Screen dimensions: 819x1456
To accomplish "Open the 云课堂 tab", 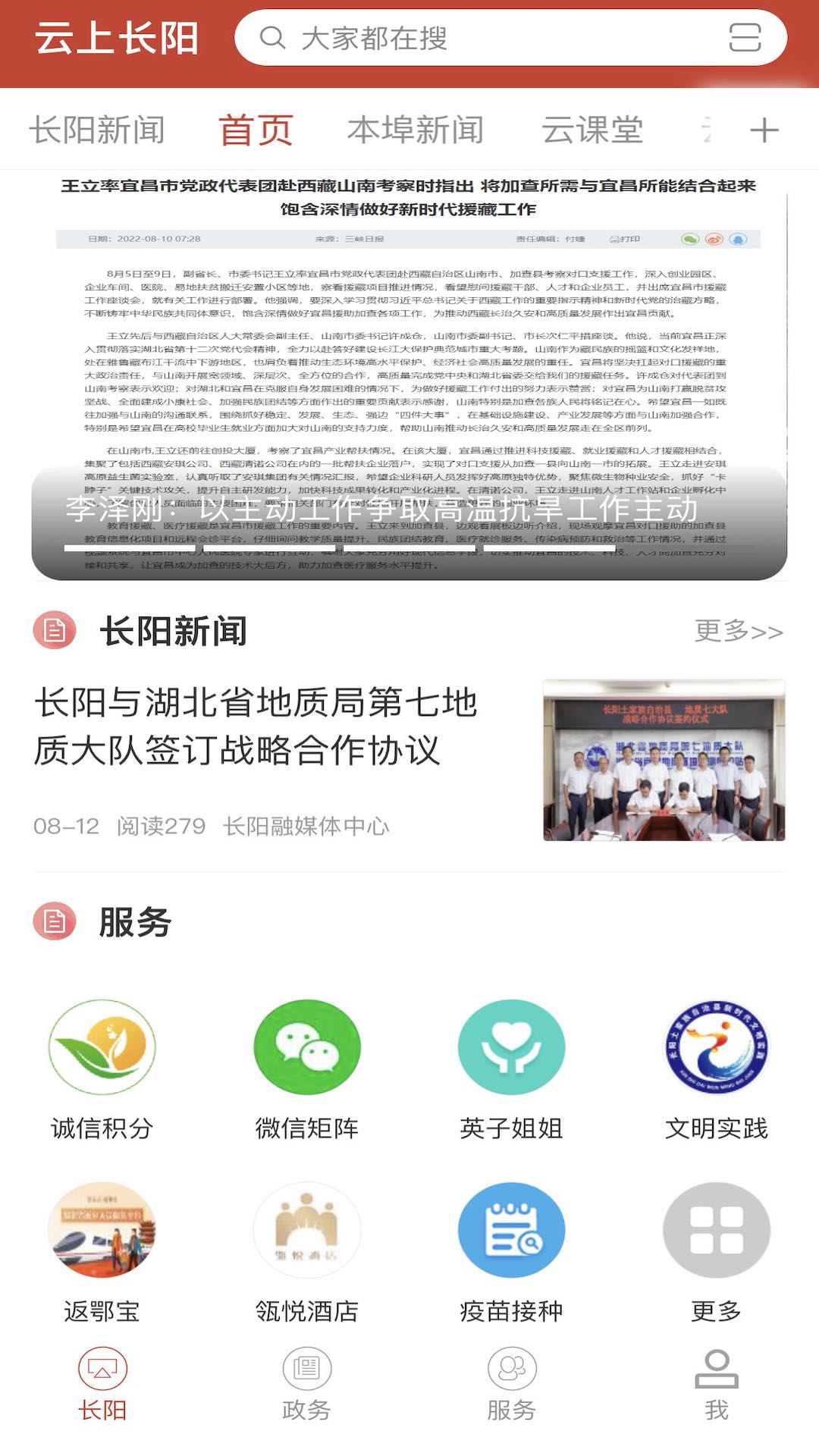I will pos(592,130).
